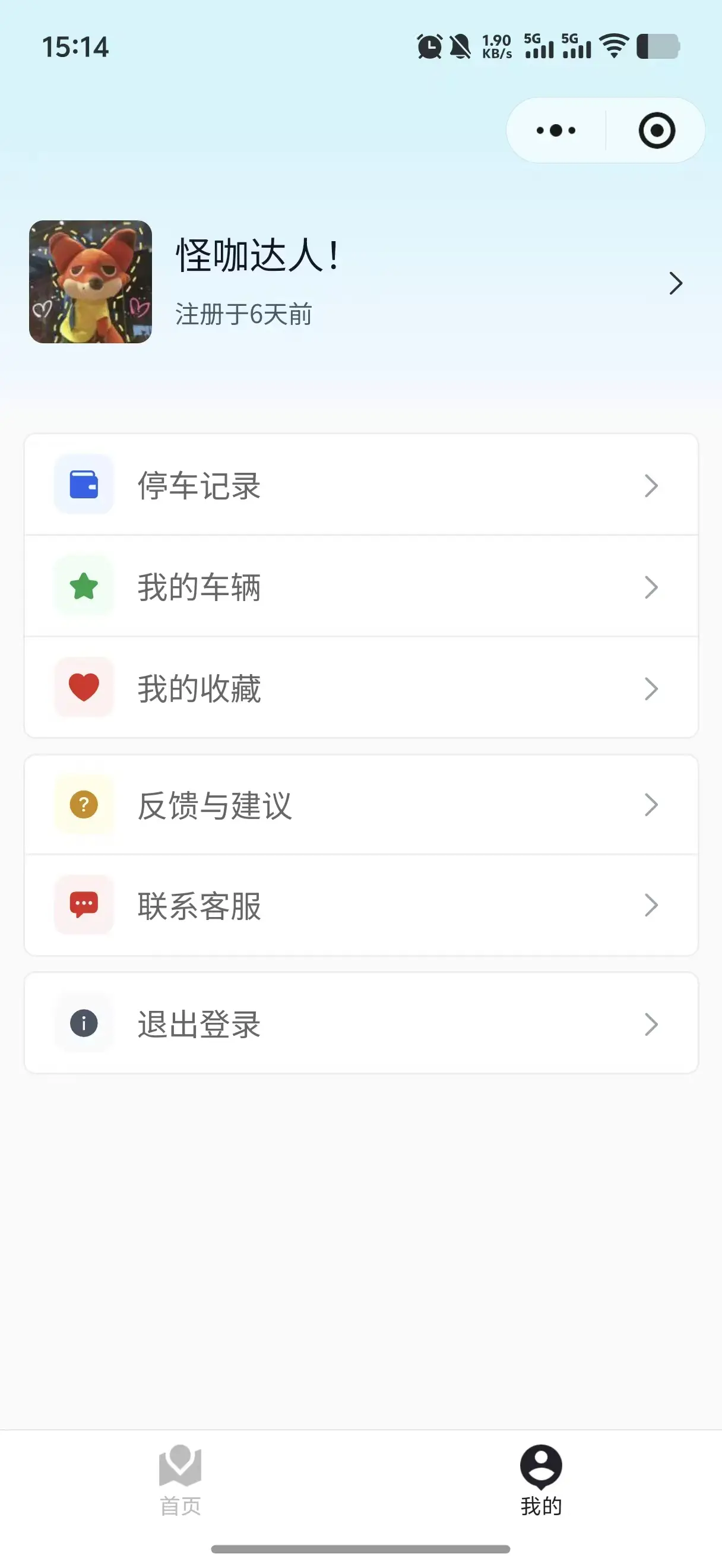
Task: Switch to the 首页 home tab
Action: [180, 1479]
